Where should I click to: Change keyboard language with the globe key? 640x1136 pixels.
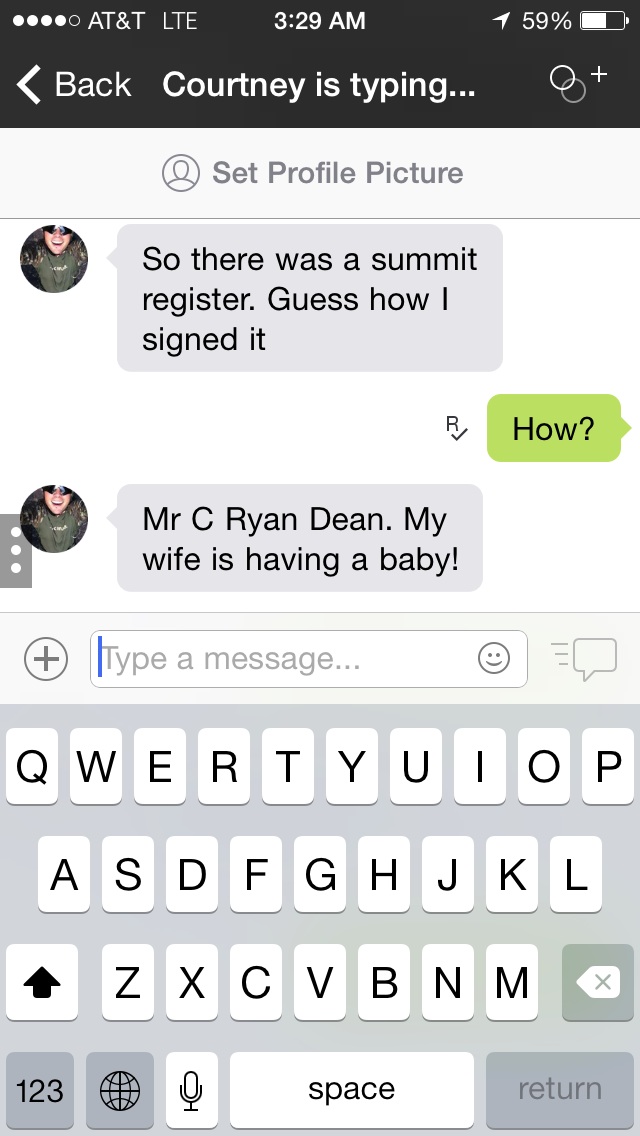tap(120, 1089)
